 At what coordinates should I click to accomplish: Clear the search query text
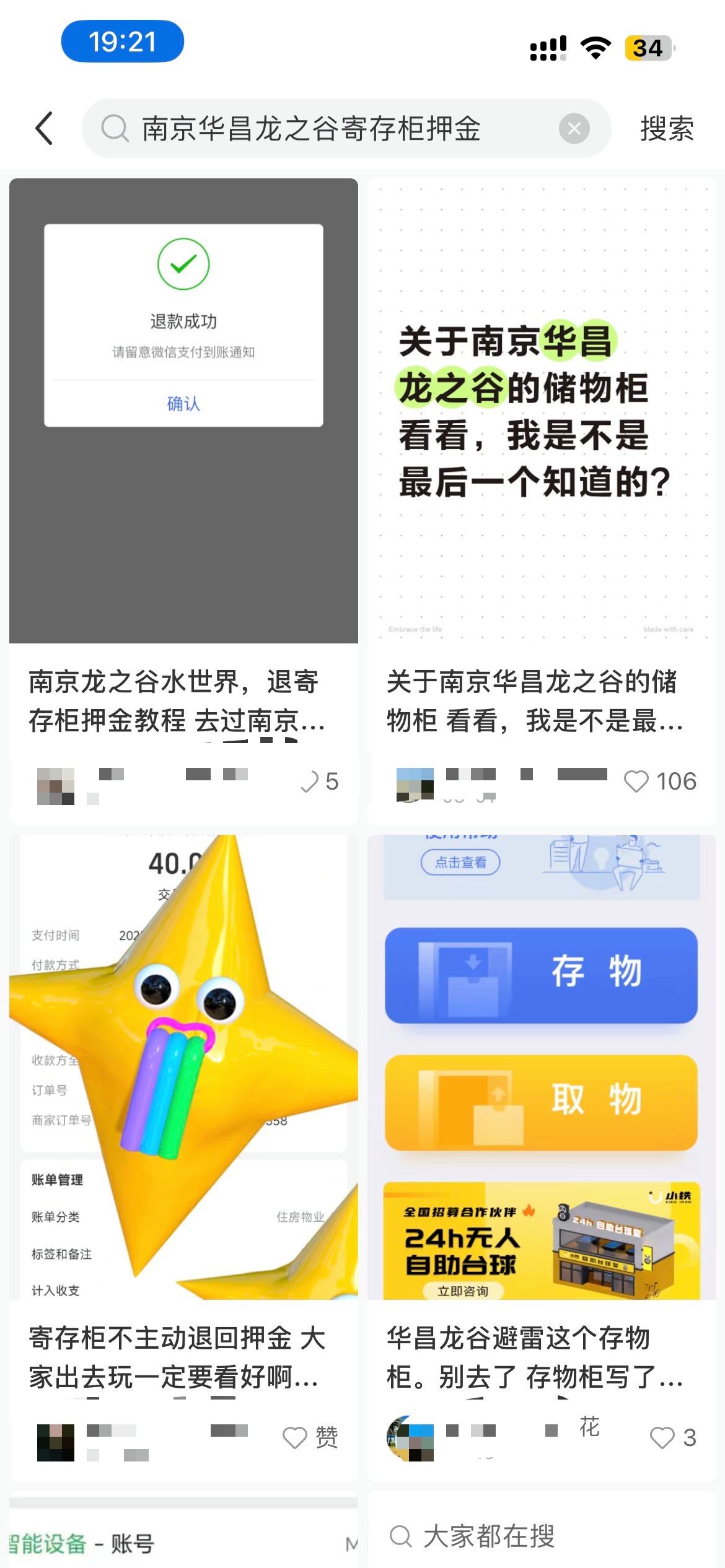(x=574, y=129)
